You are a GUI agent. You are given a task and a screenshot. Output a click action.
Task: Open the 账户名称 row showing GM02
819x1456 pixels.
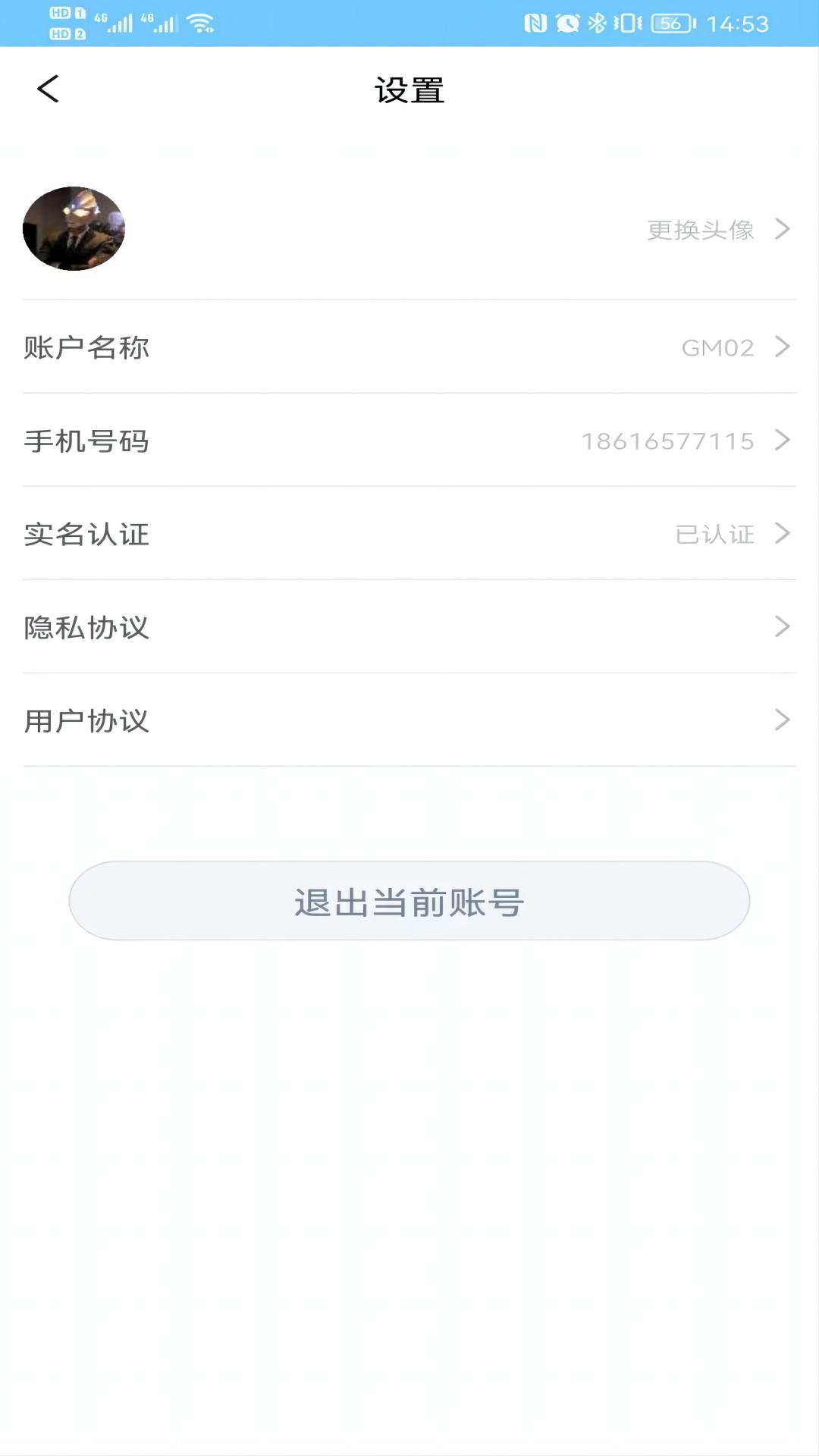point(409,347)
